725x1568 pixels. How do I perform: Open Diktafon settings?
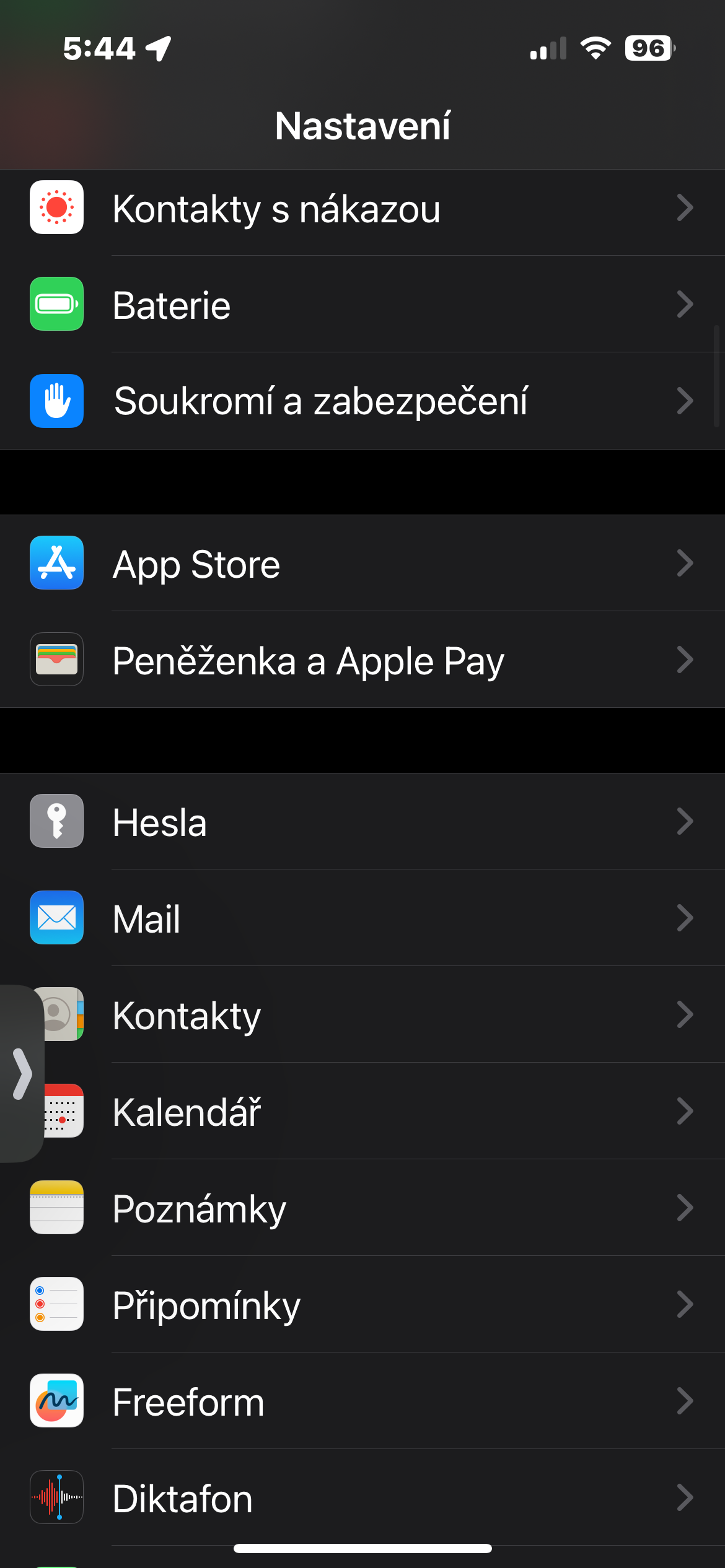point(362,1498)
